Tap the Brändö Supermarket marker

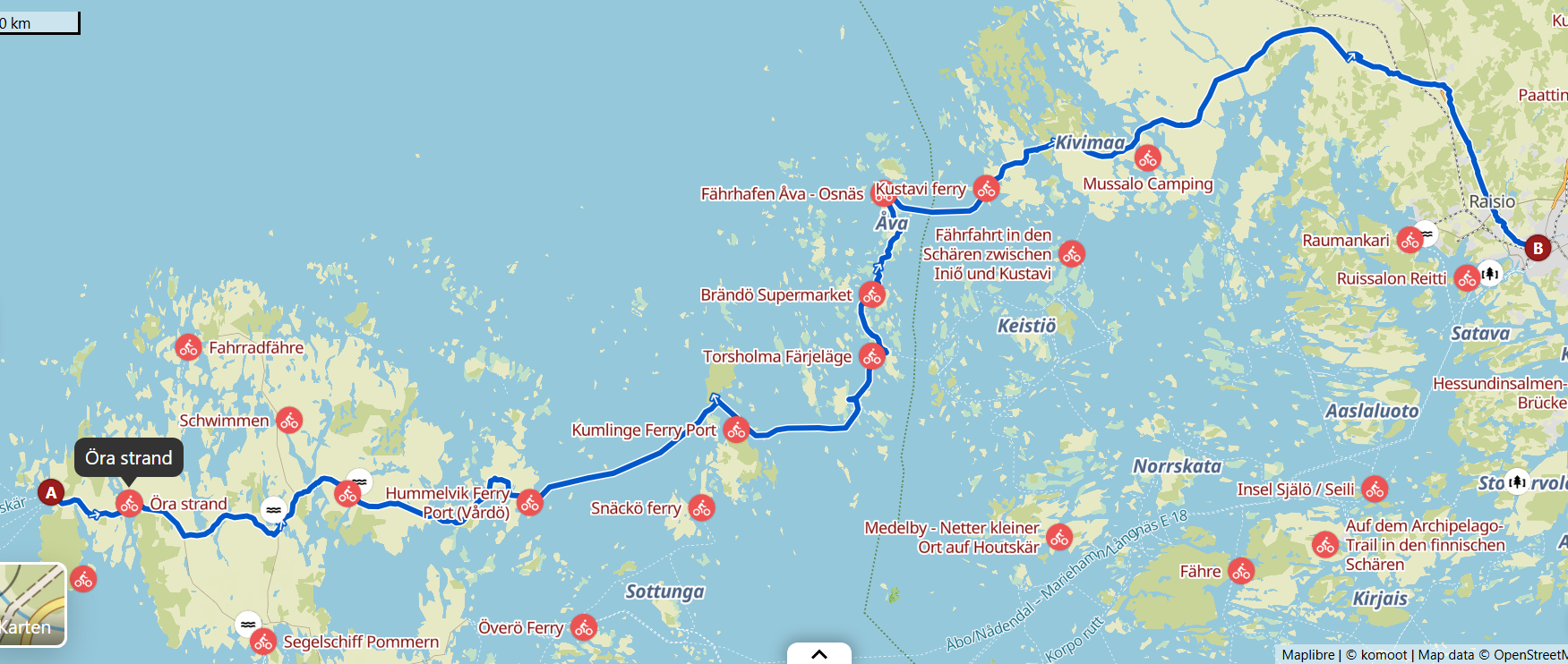pyautogui.click(x=872, y=294)
